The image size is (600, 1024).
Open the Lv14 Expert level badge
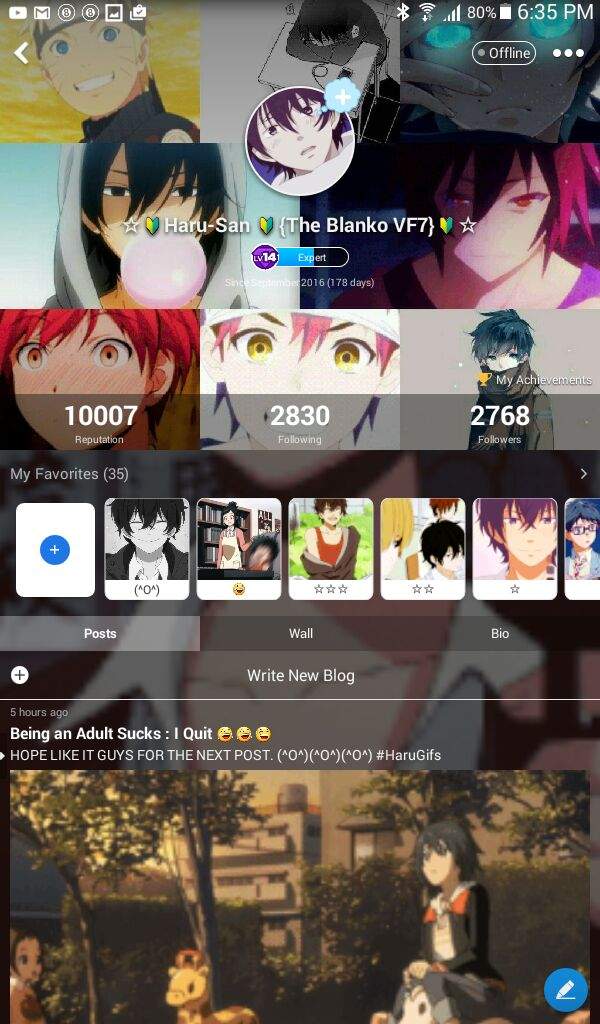pyautogui.click(x=300, y=257)
